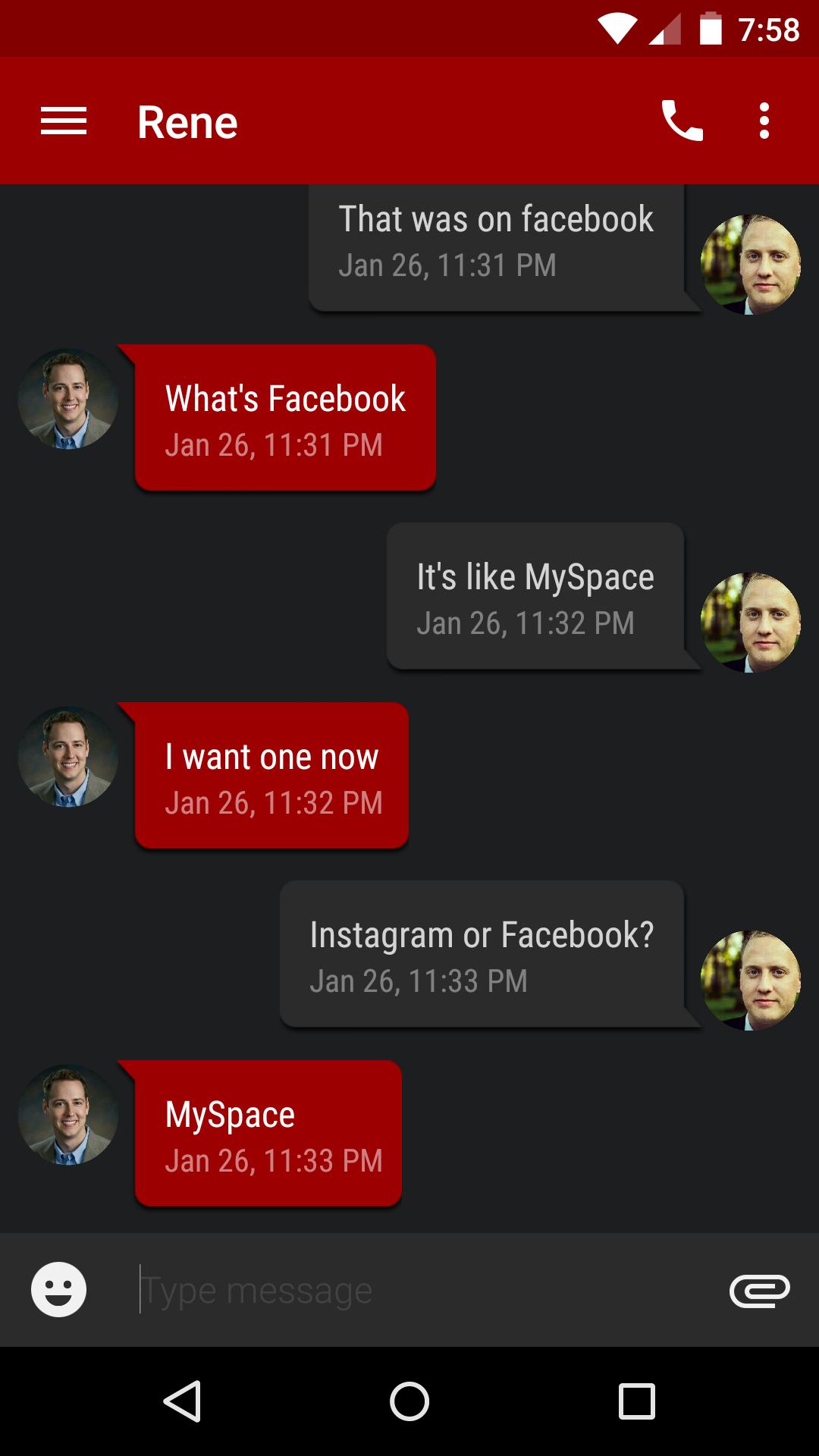Focus the Type message field

(417, 1289)
